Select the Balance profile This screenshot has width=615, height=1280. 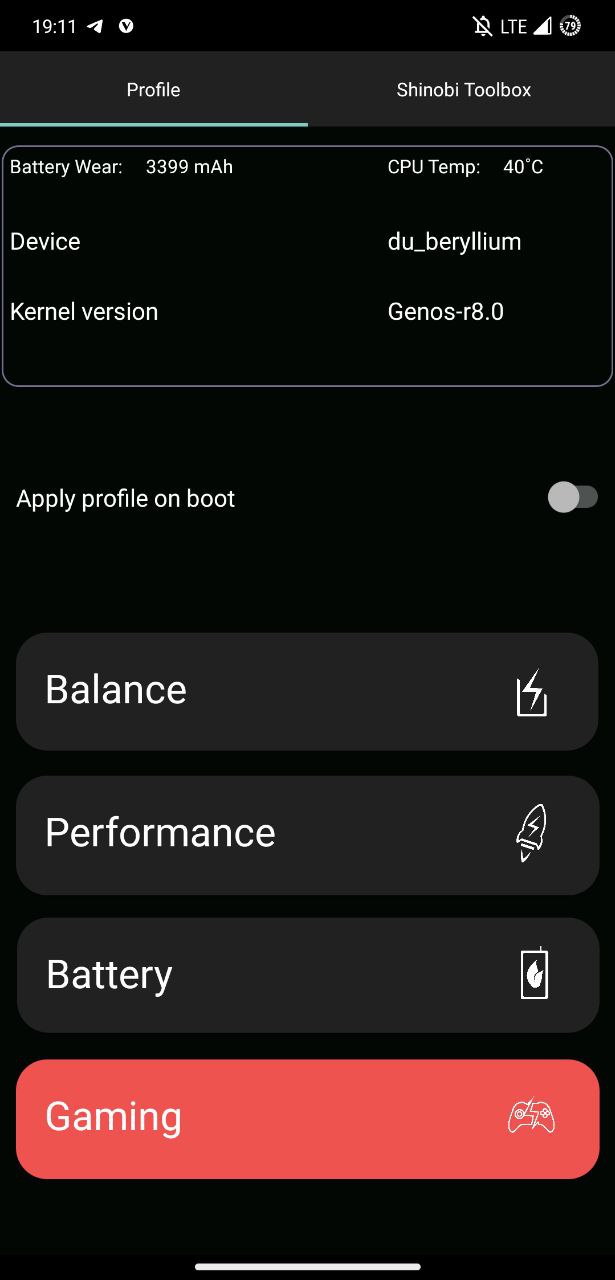307,691
